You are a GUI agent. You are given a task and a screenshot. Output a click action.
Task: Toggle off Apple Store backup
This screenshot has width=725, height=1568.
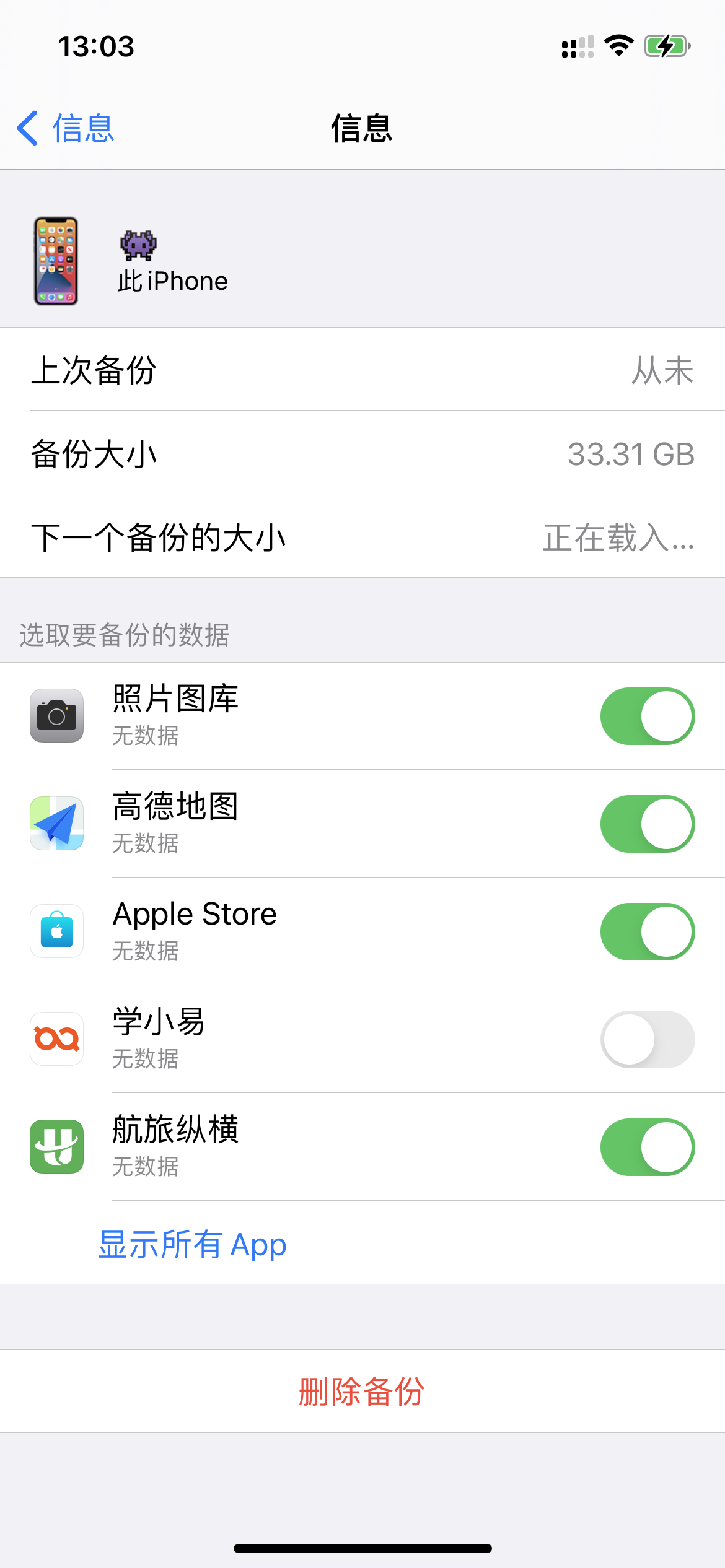647,931
